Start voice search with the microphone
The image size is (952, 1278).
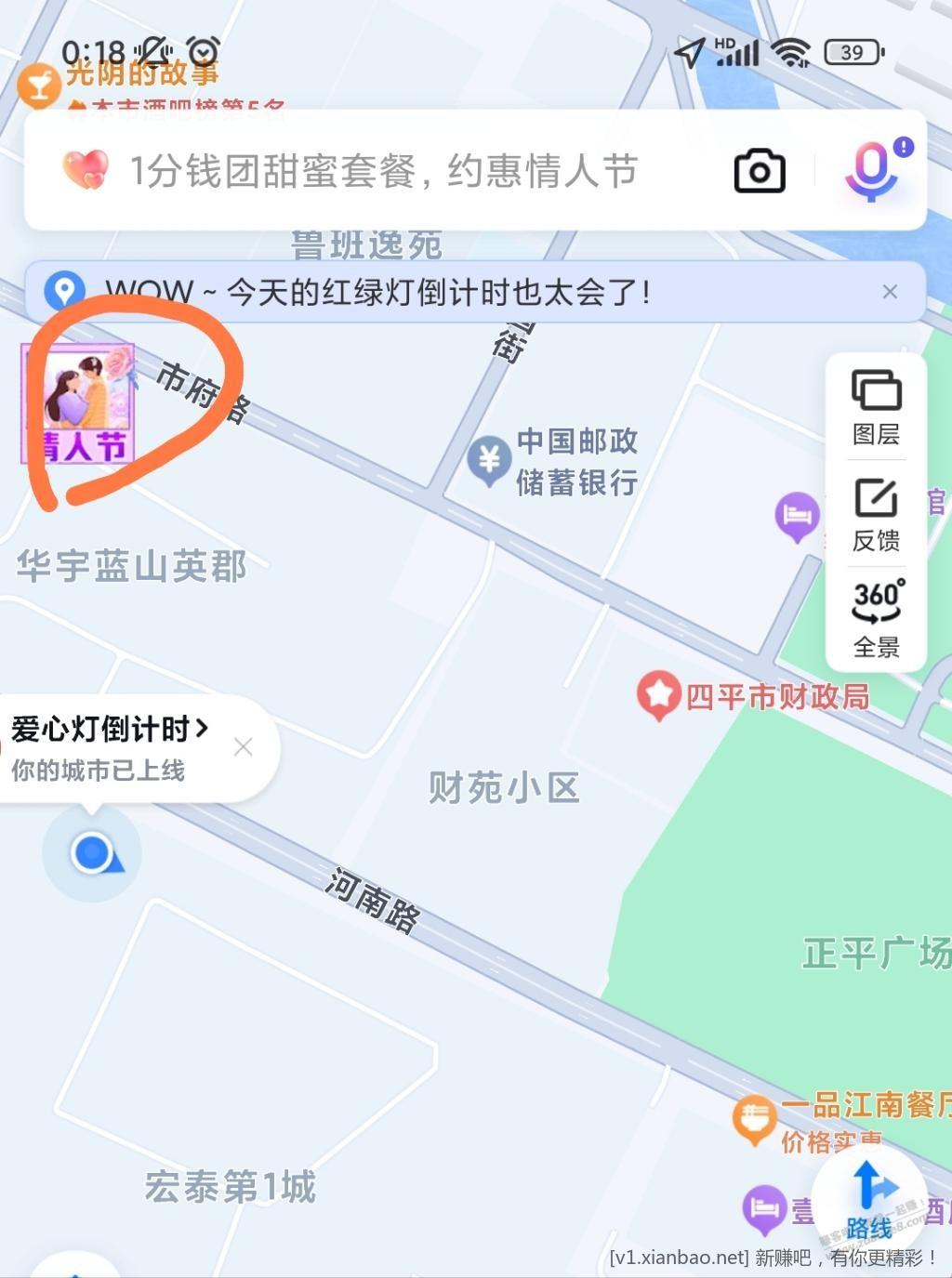pos(872,171)
